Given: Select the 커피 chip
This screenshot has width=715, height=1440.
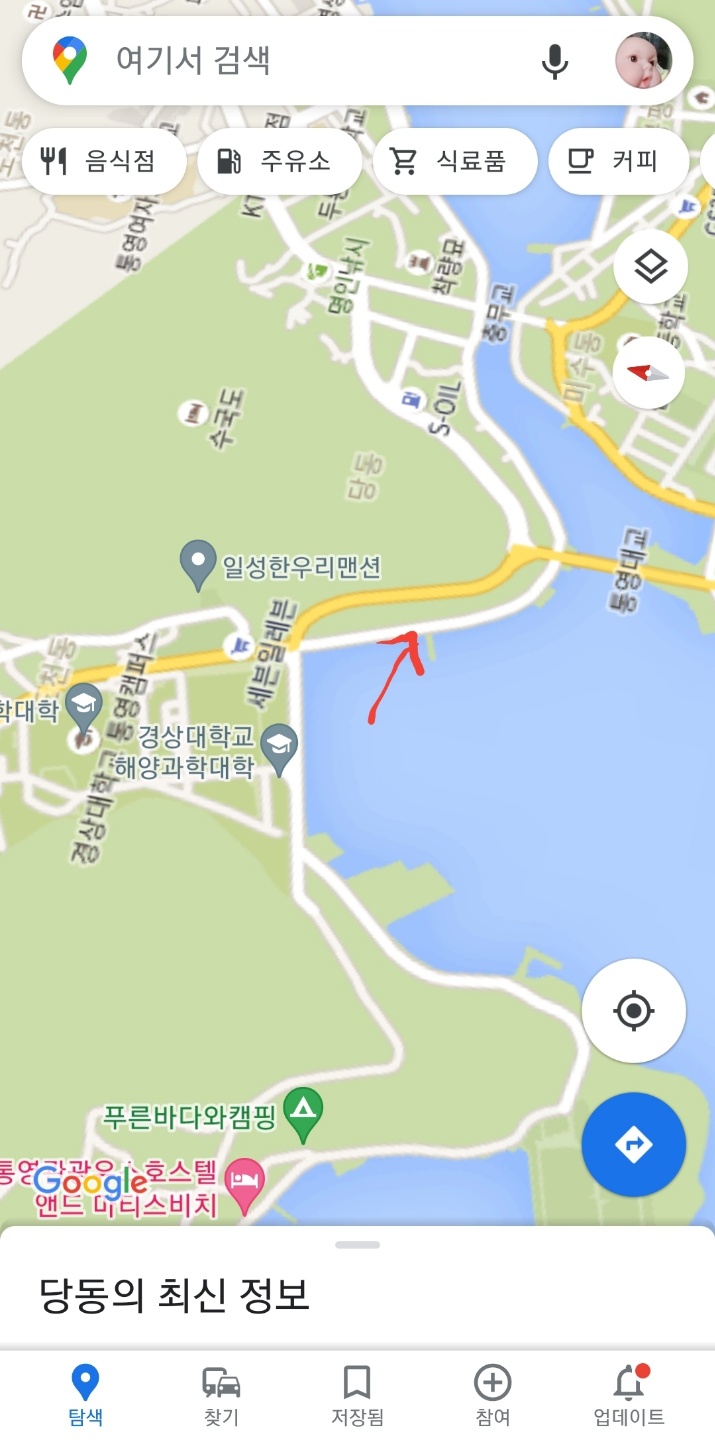Looking at the screenshot, I should pyautogui.click(x=618, y=161).
